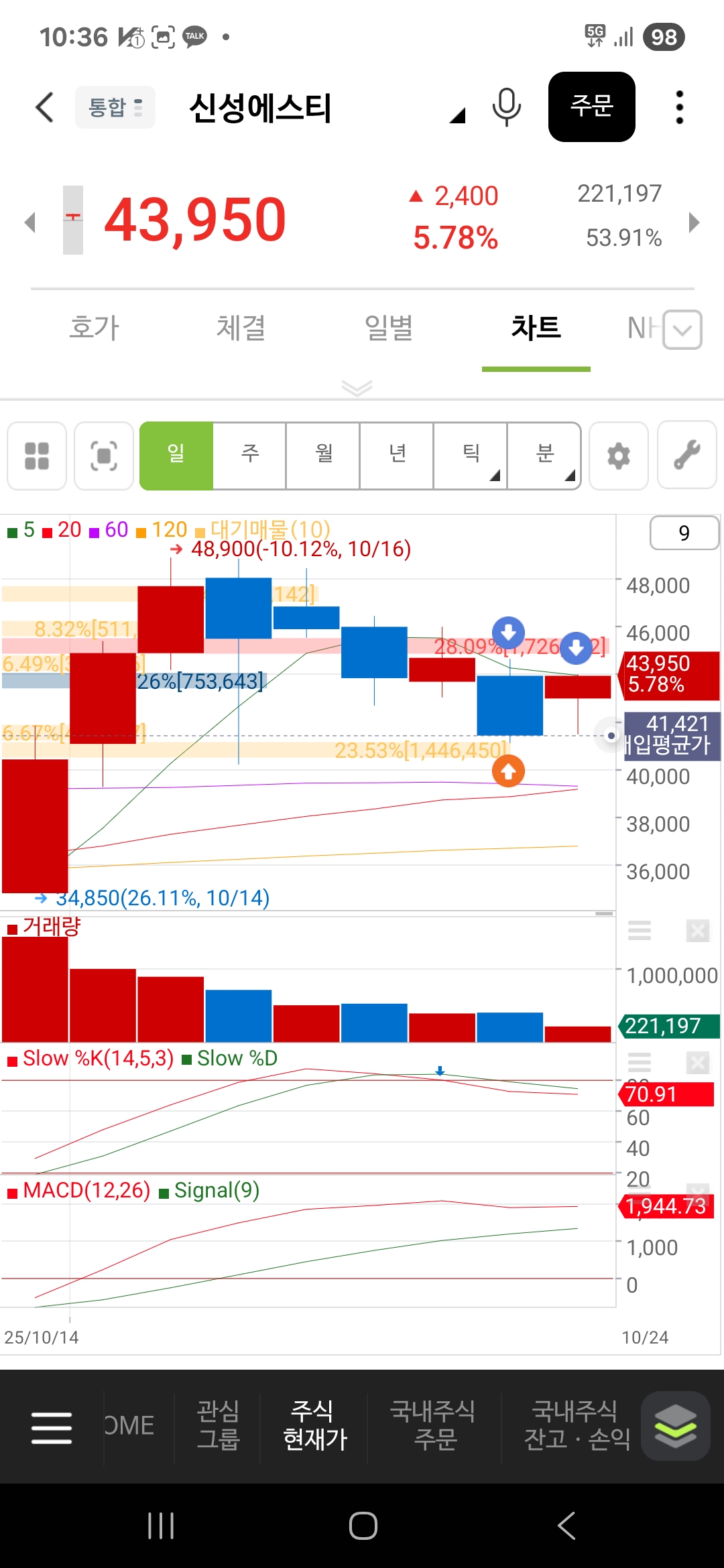Select the 분 minute chart period
Image resolution: width=724 pixels, height=1568 pixels.
pyautogui.click(x=544, y=456)
